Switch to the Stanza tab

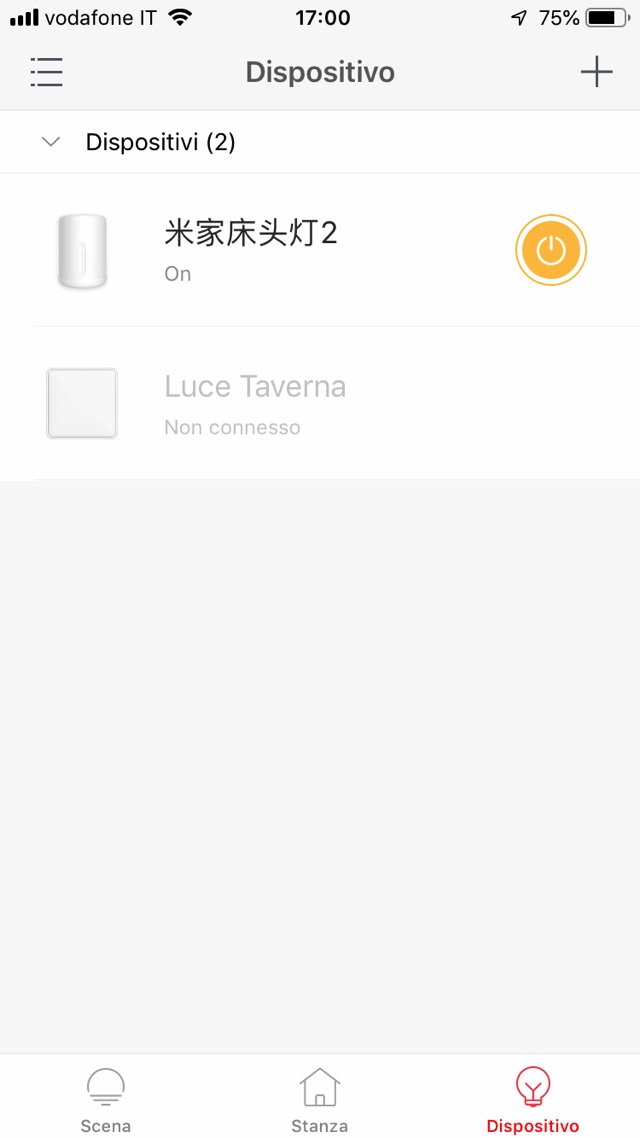[320, 1098]
